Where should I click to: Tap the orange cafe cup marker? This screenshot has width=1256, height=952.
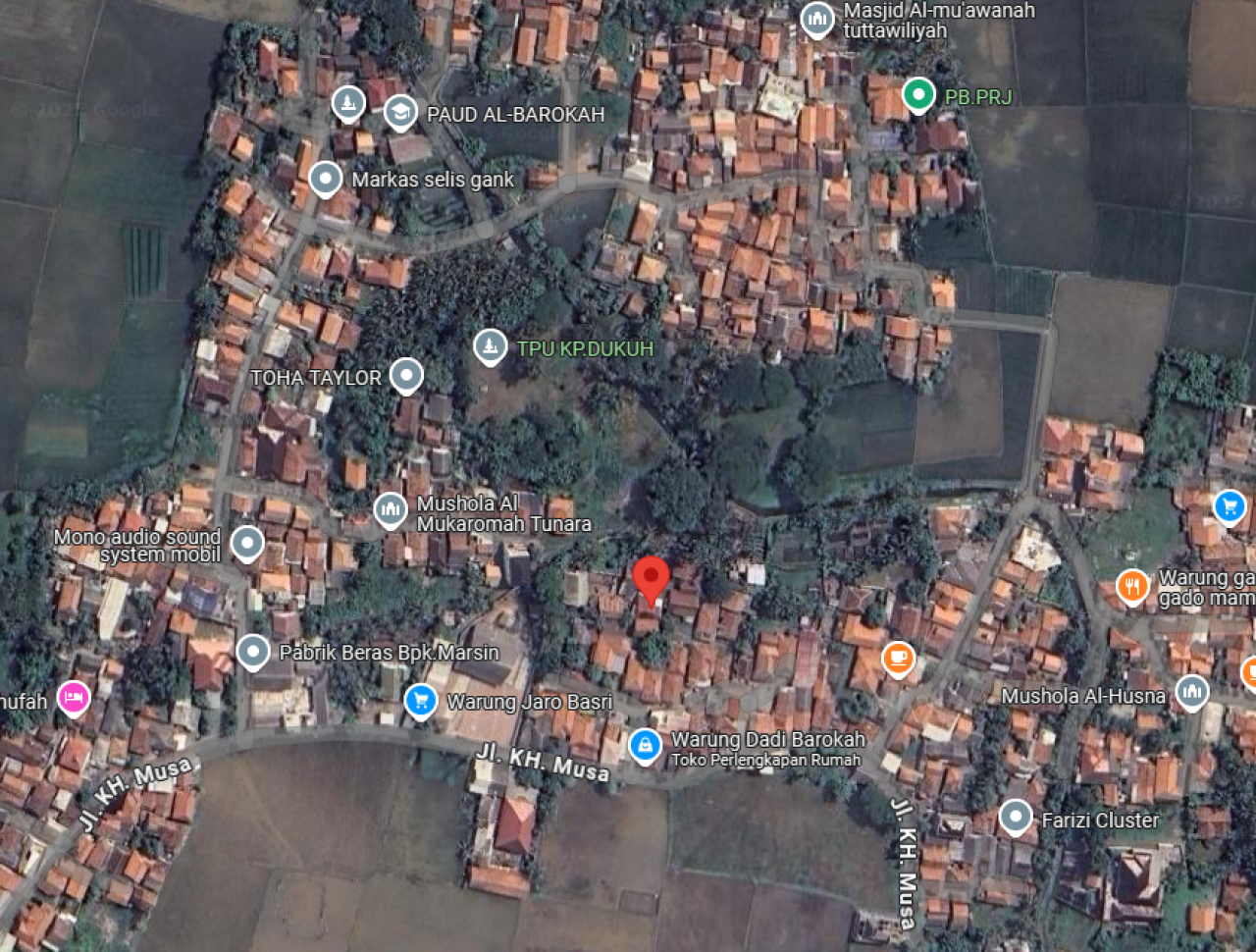(898, 658)
